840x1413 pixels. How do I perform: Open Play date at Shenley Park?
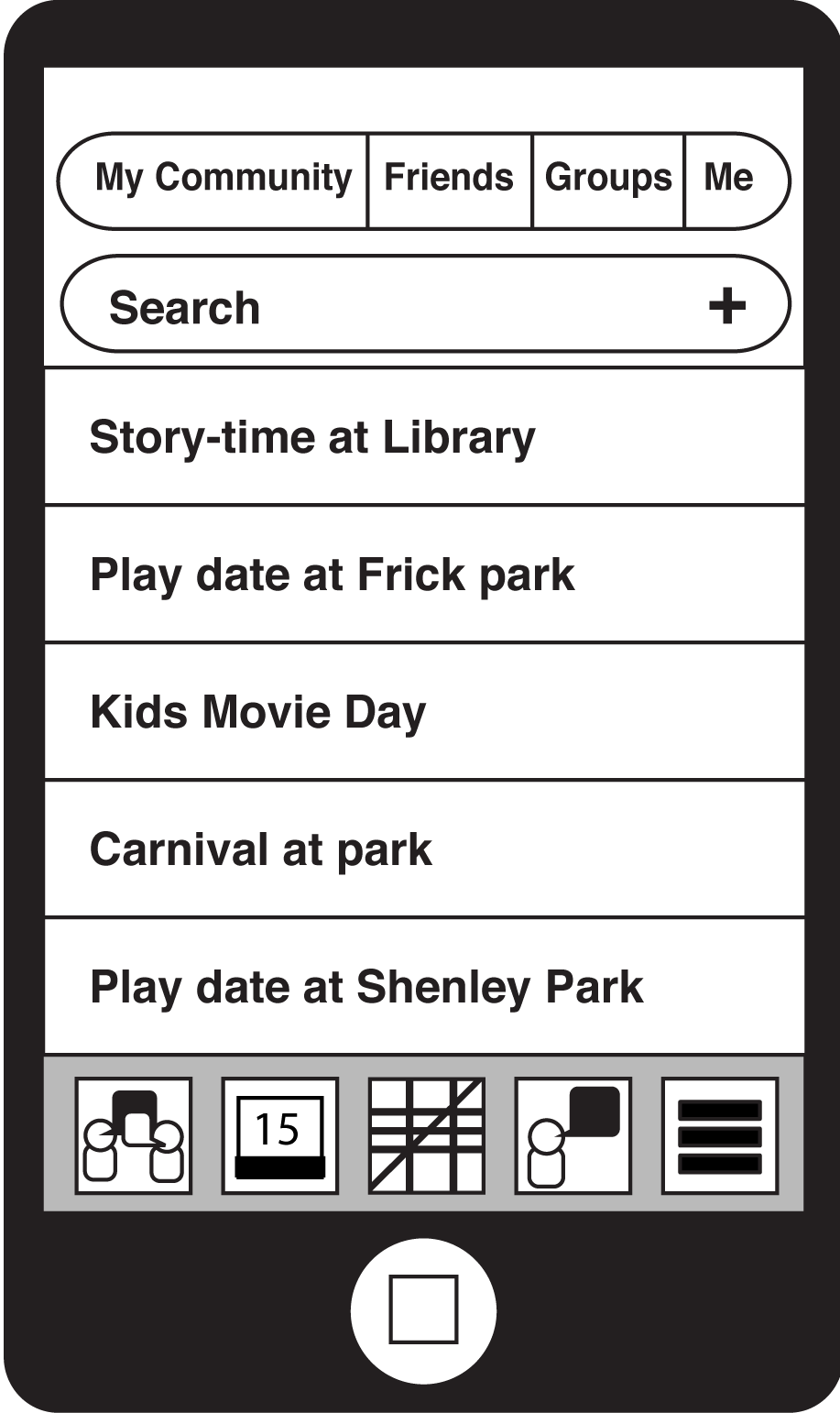pos(424,987)
